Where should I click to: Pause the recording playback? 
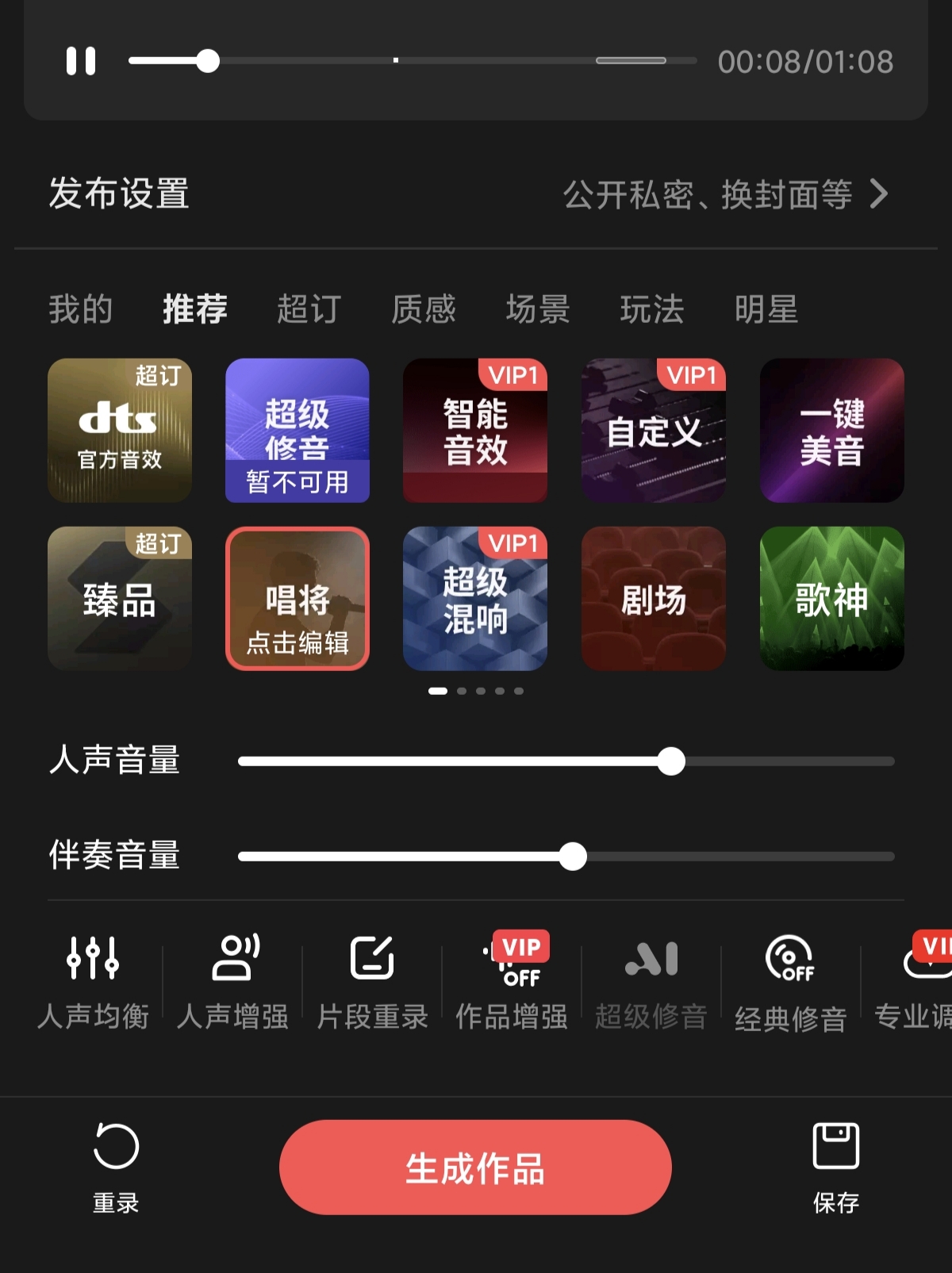click(81, 61)
